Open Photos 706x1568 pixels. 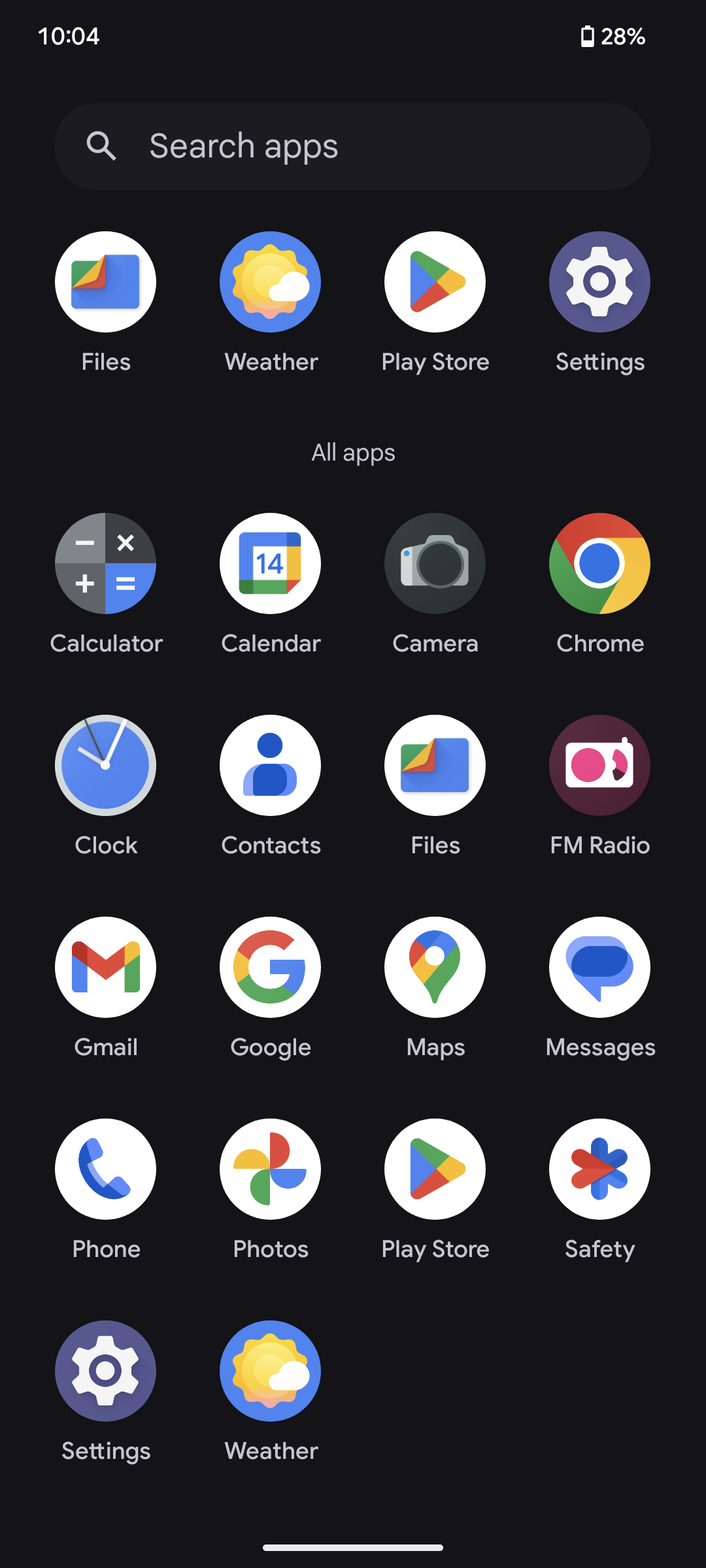tap(271, 1169)
